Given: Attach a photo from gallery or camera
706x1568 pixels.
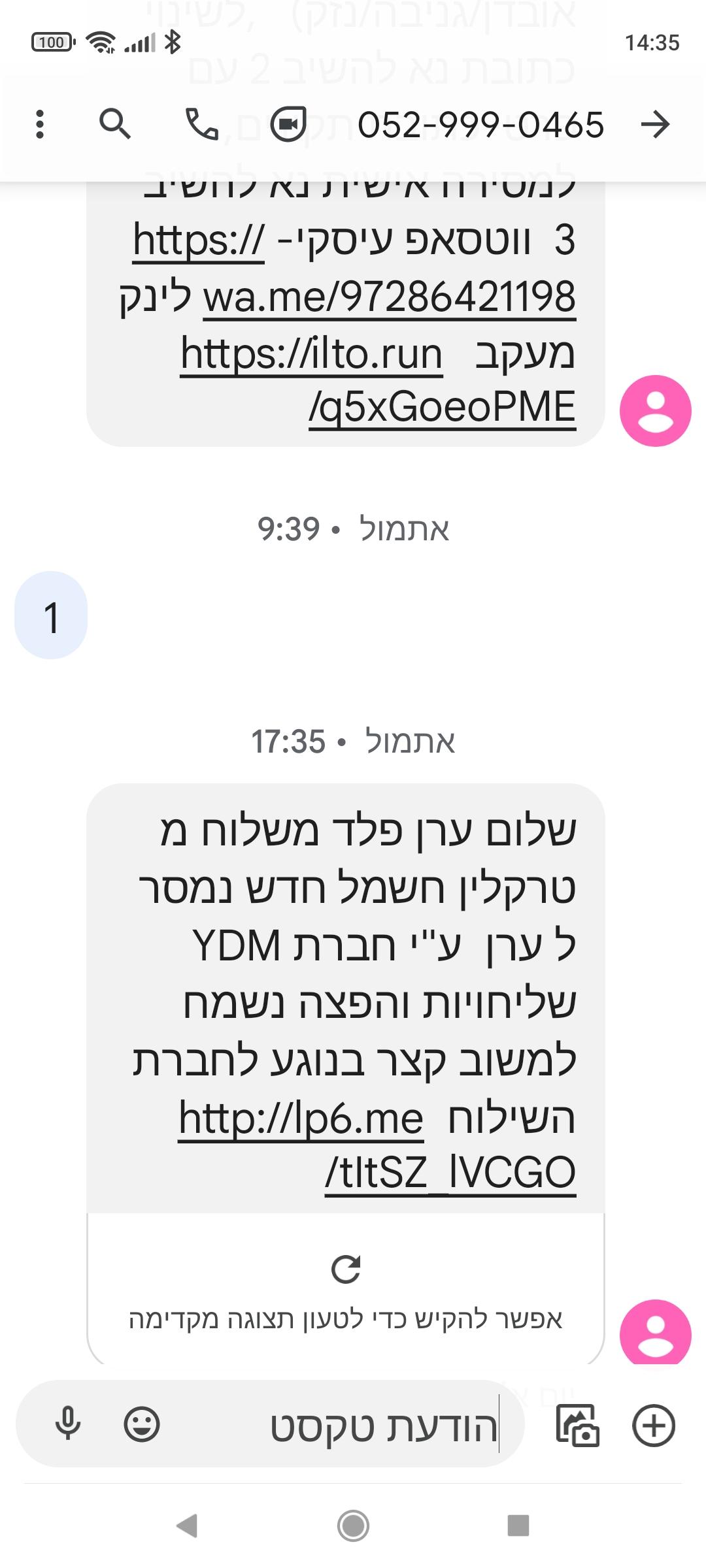Looking at the screenshot, I should tap(577, 1426).
